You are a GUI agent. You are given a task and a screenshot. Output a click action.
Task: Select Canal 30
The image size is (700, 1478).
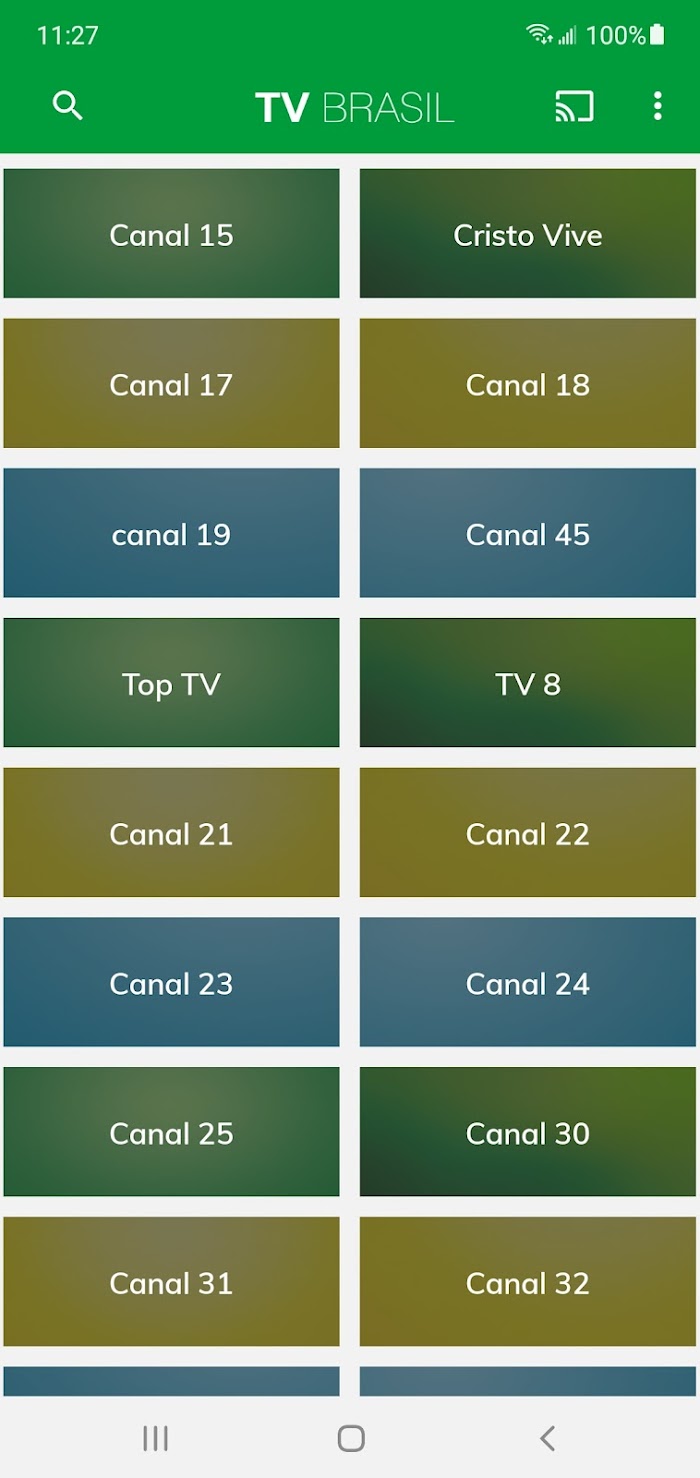[528, 1132]
